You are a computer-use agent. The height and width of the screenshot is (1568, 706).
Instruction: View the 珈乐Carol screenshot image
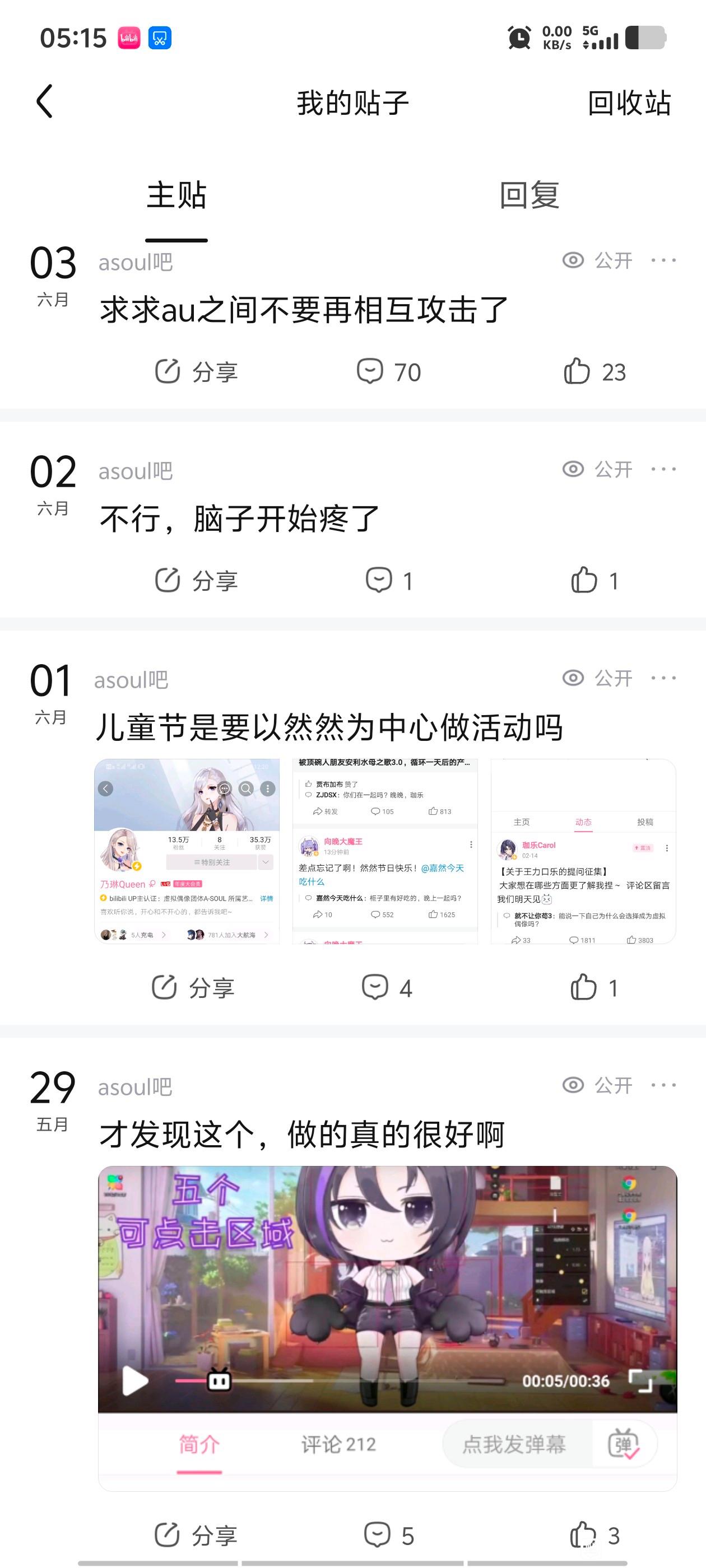click(x=583, y=851)
